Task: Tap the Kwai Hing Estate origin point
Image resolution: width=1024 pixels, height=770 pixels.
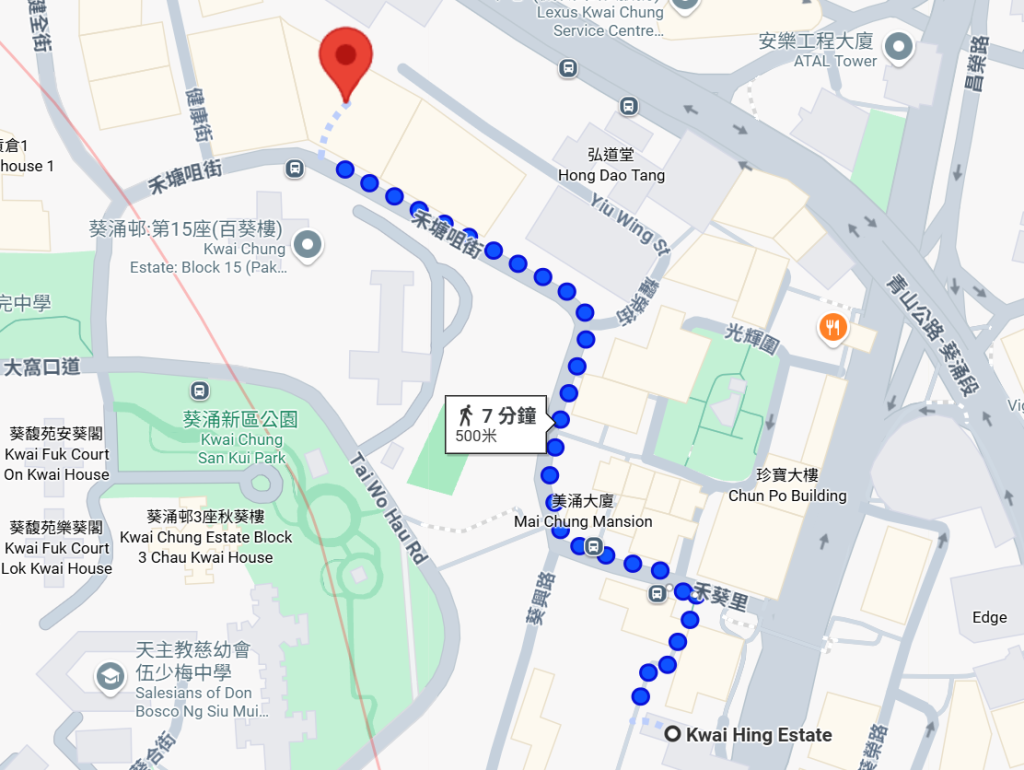Action: (x=673, y=735)
